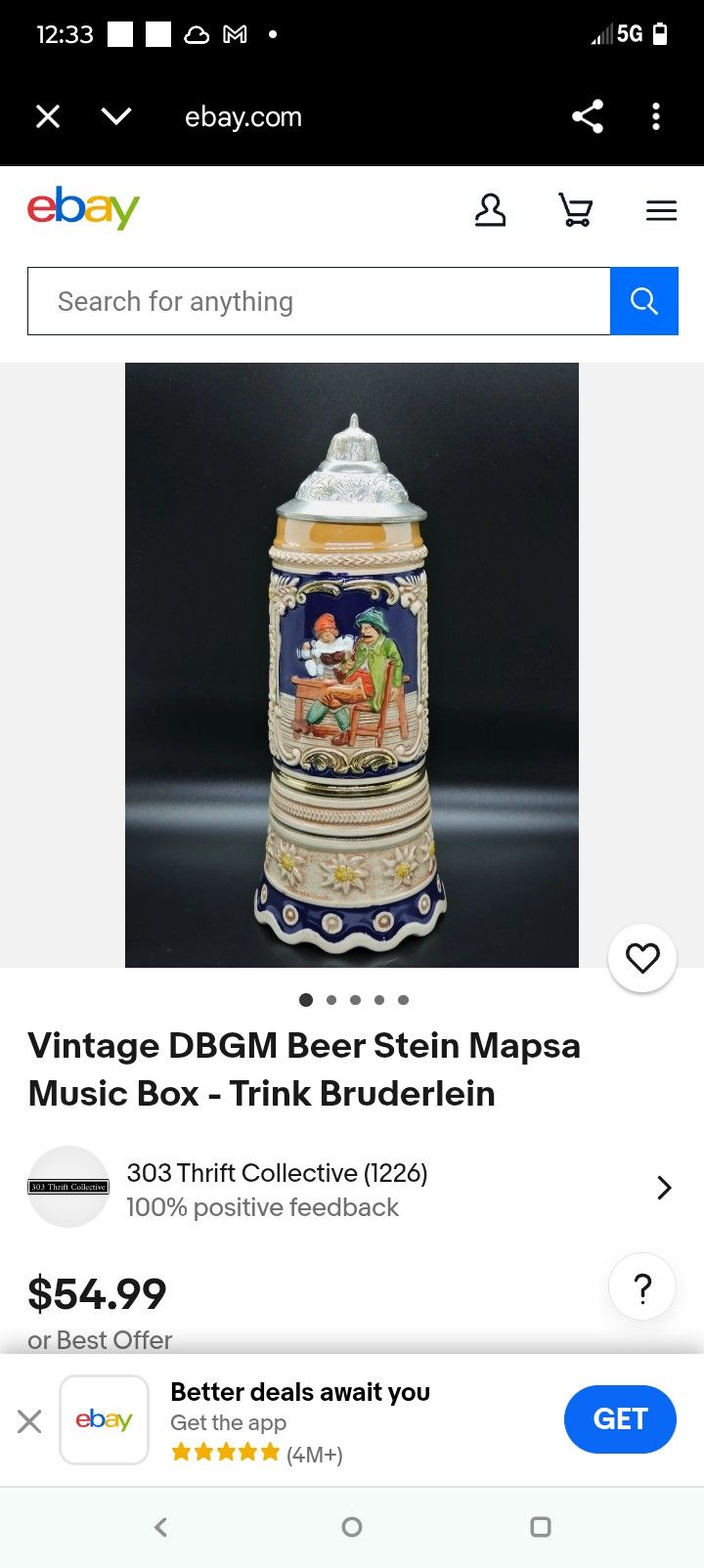The width and height of the screenshot is (704, 1568).
Task: Open the eBay hamburger menu
Action: pyautogui.click(x=661, y=210)
